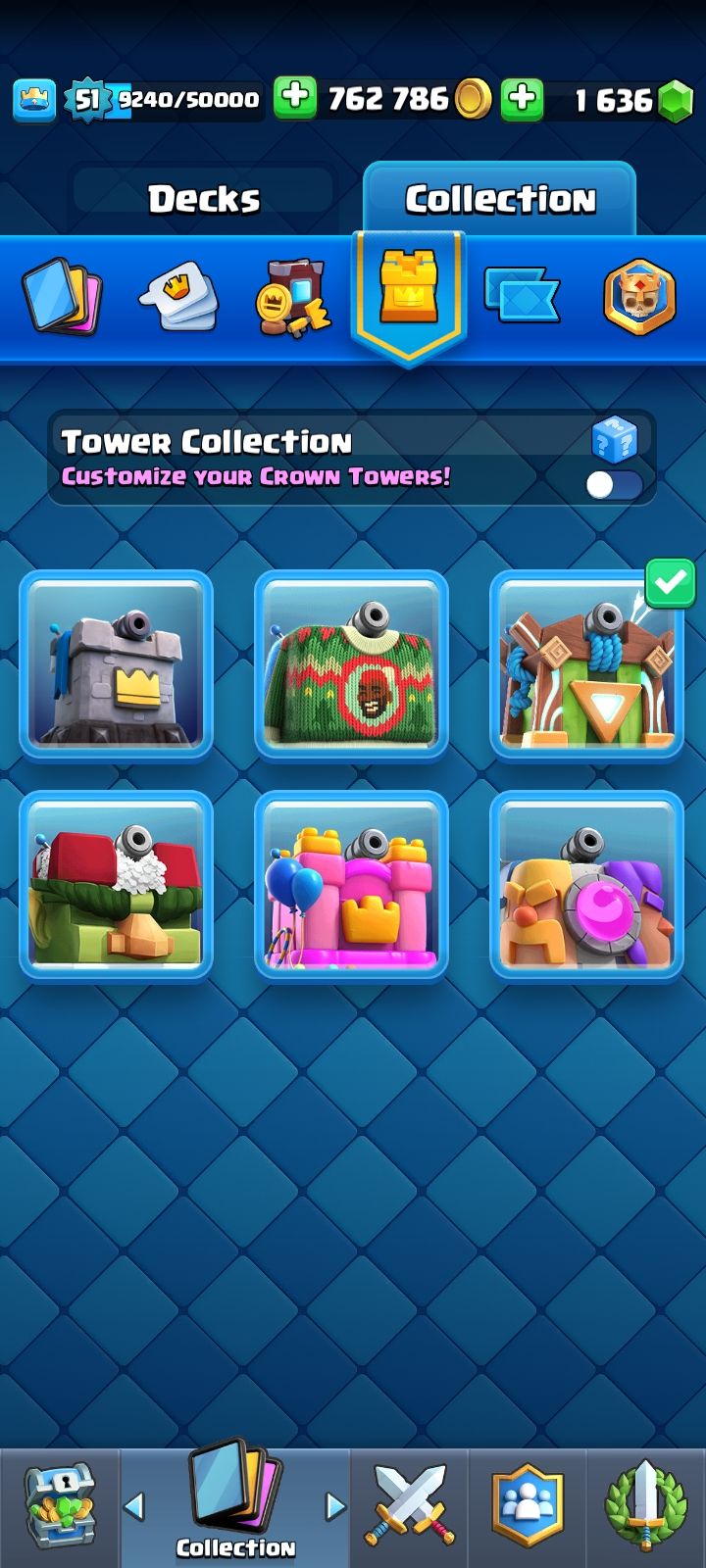Open the Events sword wreath tab
Screen dimensions: 706x1568
click(645, 1506)
